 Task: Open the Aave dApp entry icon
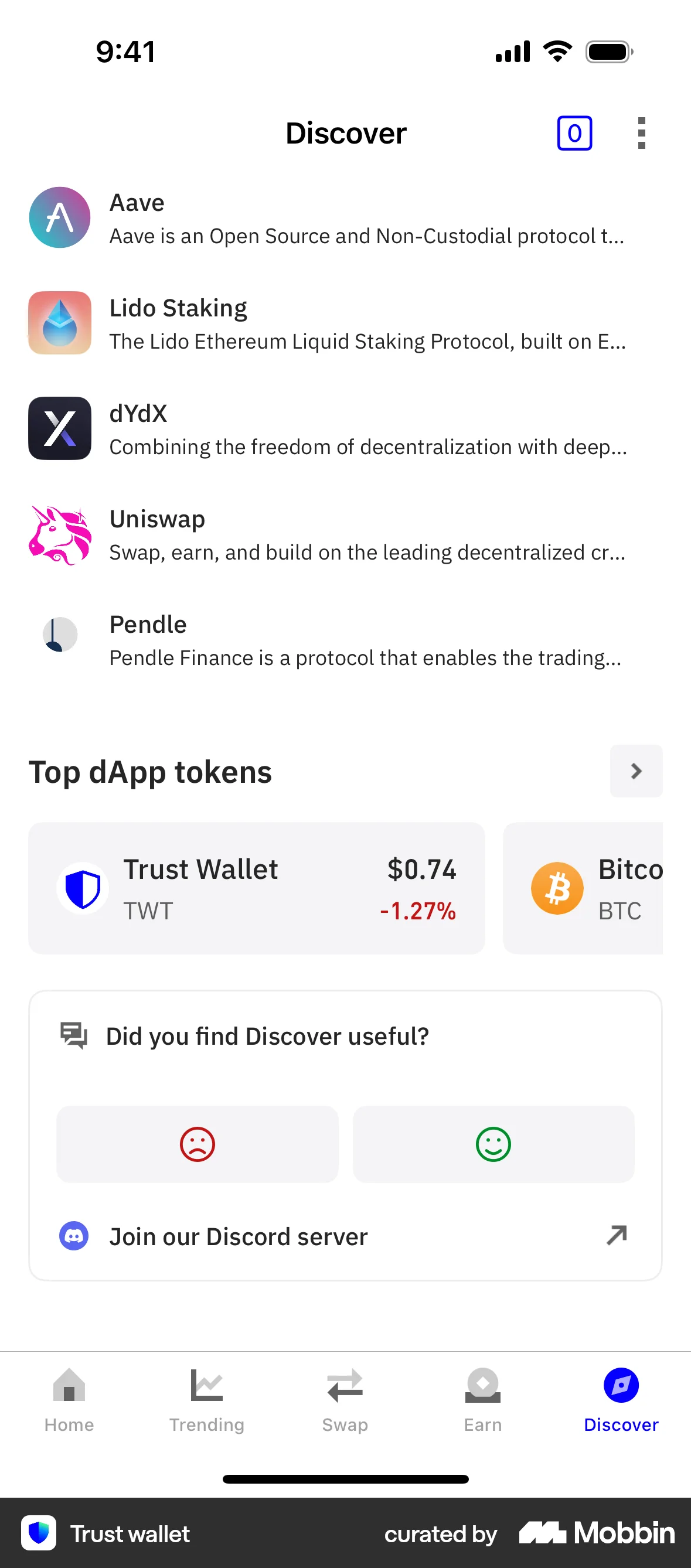[59, 217]
